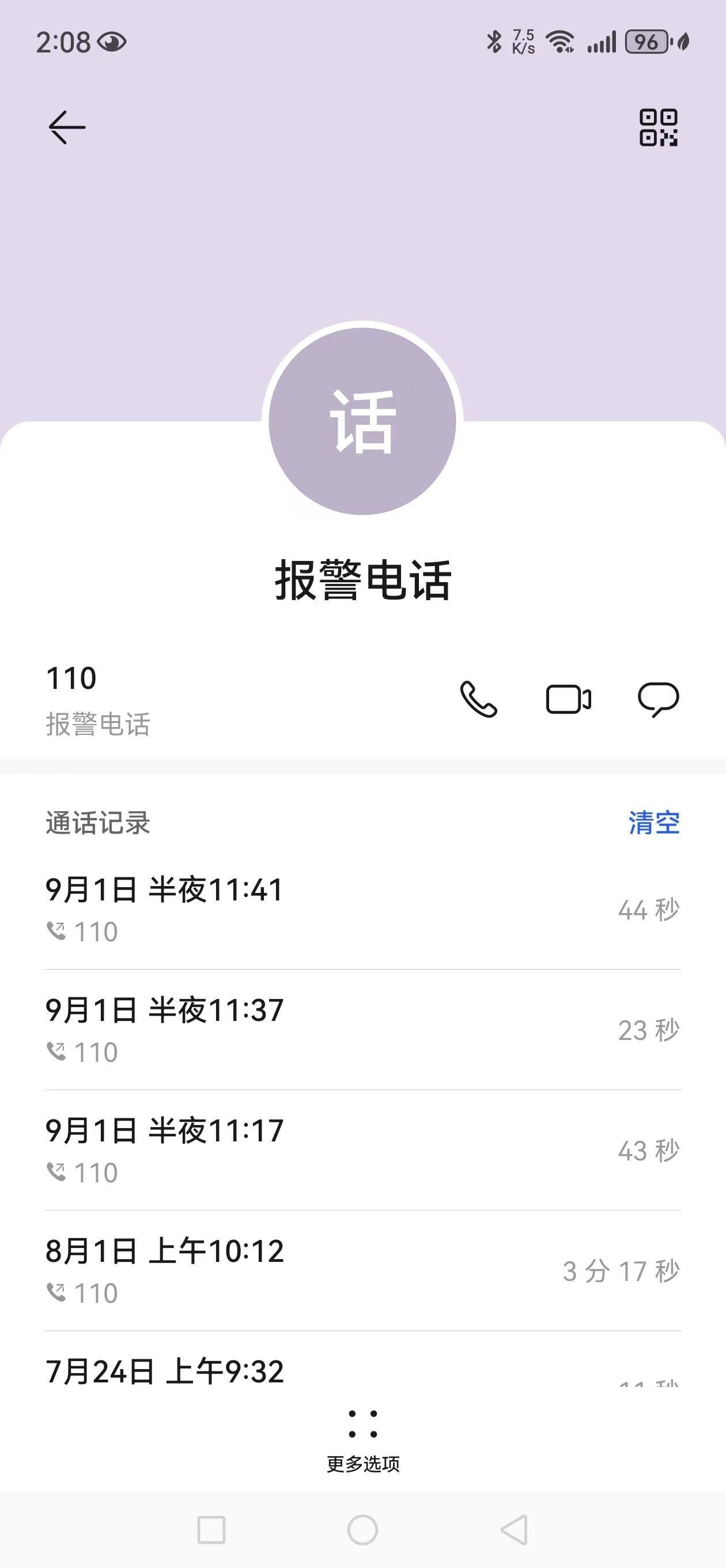Image resolution: width=726 pixels, height=1568 pixels.
Task: Open the contact QR code icon
Action: tap(658, 127)
